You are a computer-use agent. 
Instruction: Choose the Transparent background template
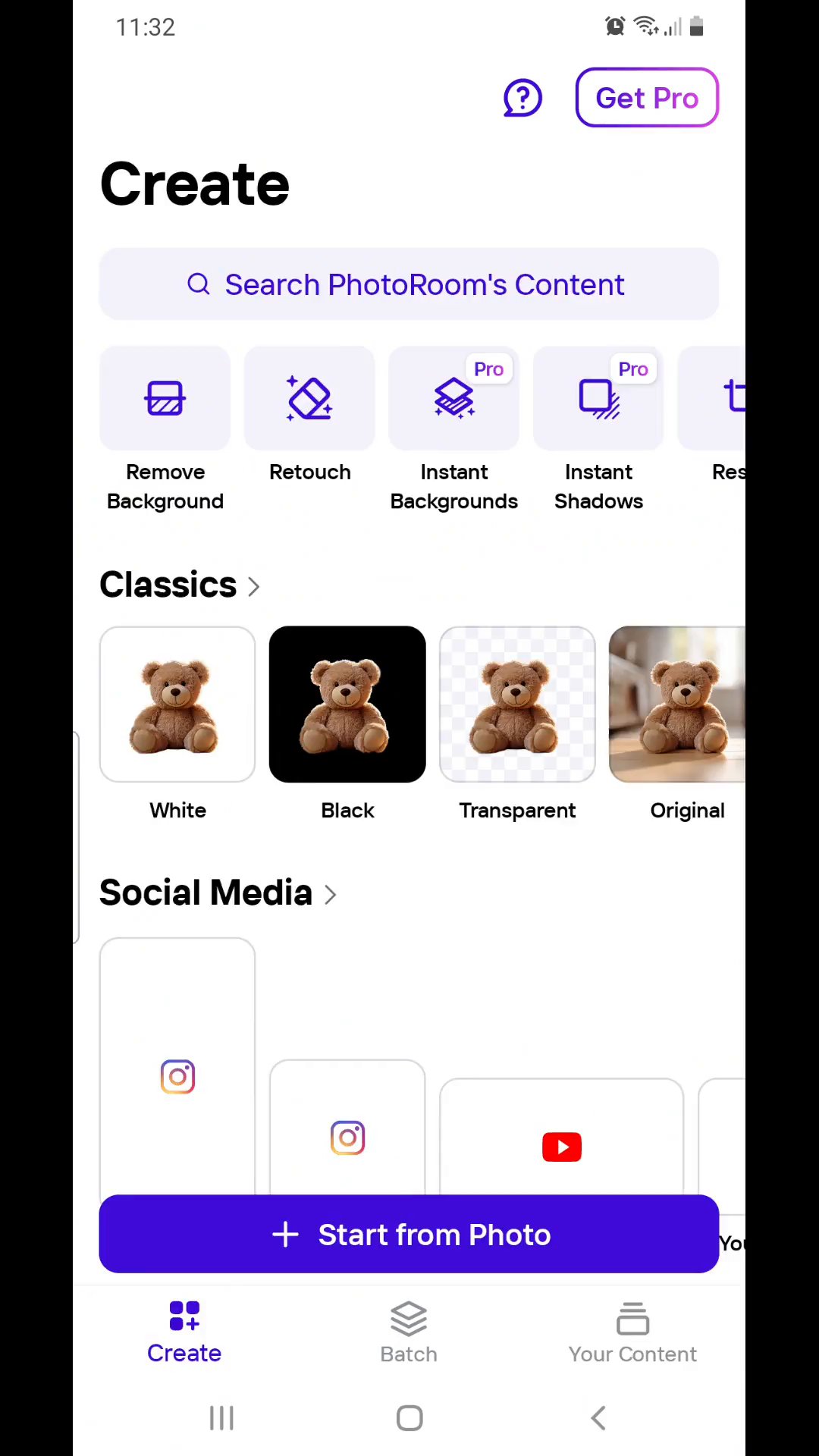pyautogui.click(x=517, y=704)
